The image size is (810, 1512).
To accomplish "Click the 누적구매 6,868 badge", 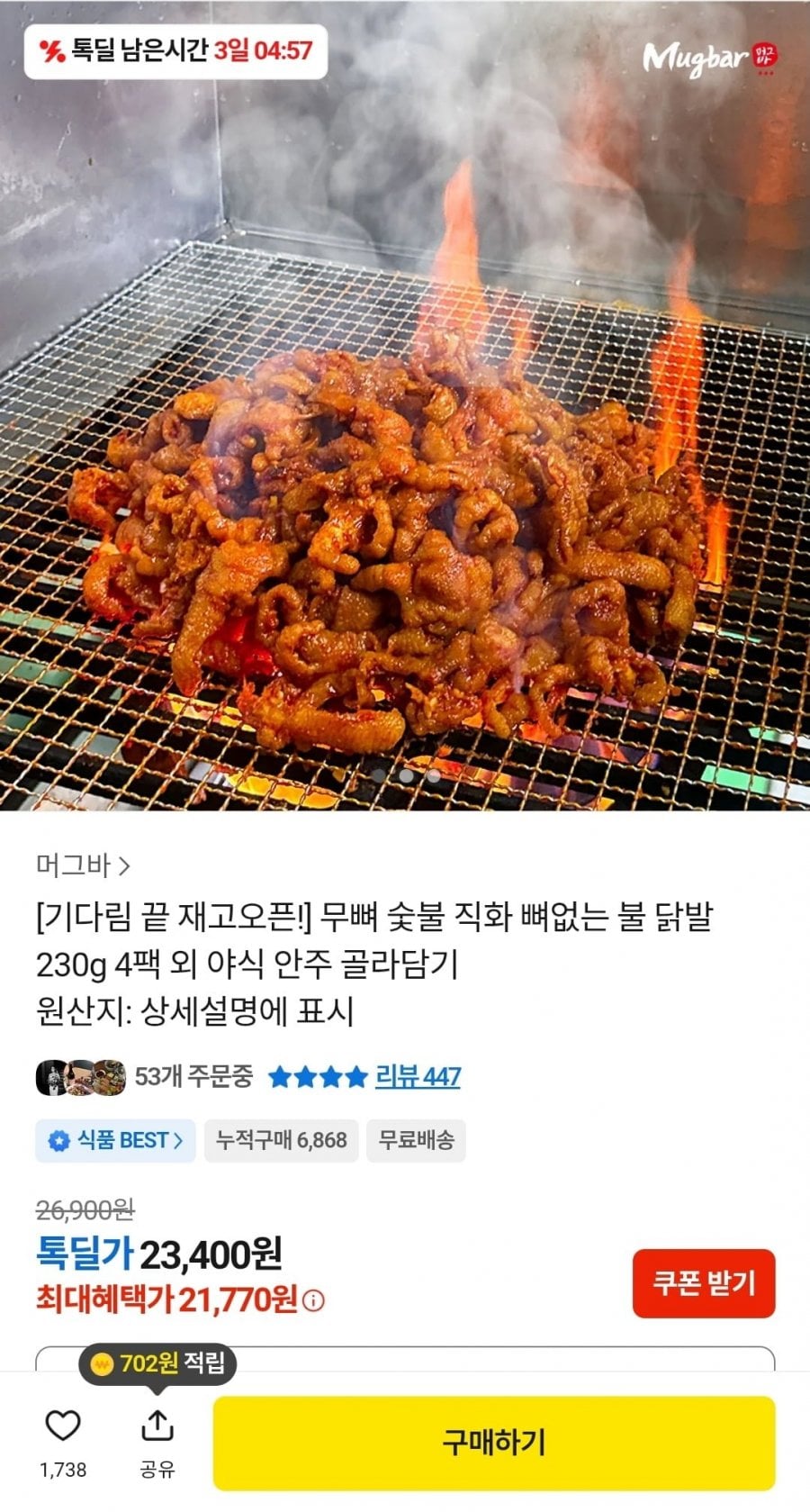I will click(280, 1140).
